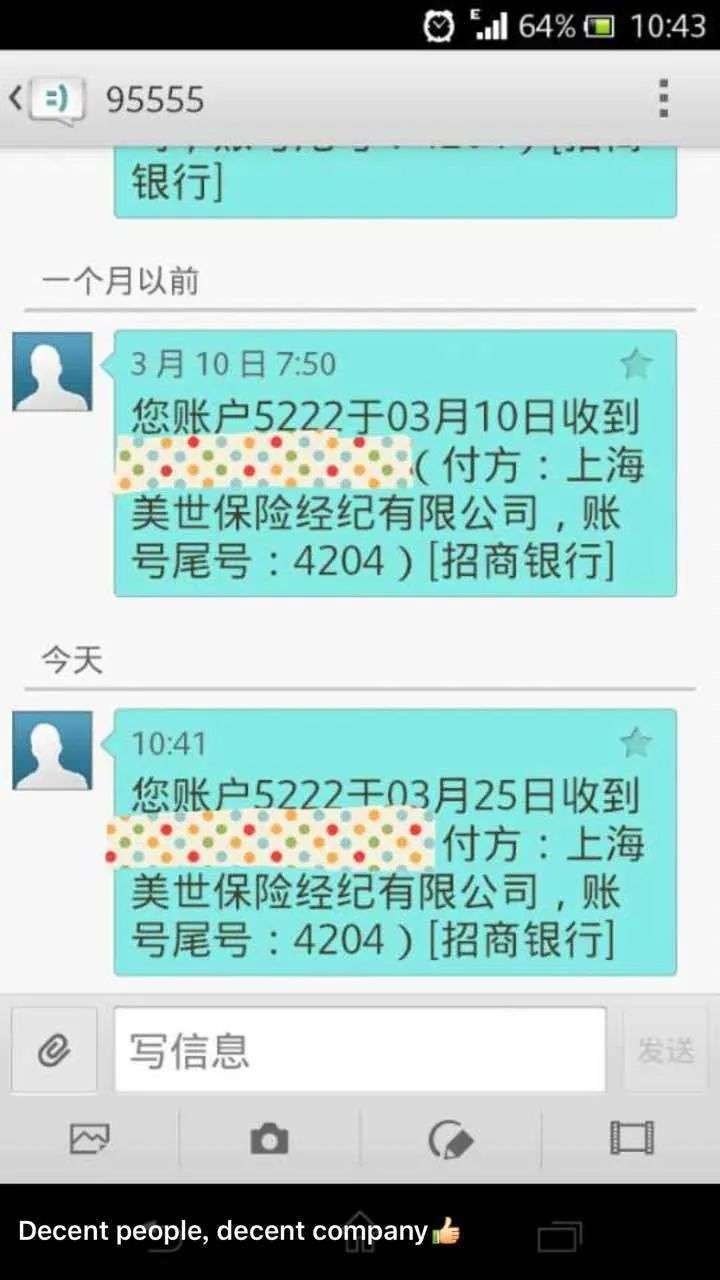Open contact avatar beside the 3月10日 message
The width and height of the screenshot is (720, 1280).
point(52,372)
